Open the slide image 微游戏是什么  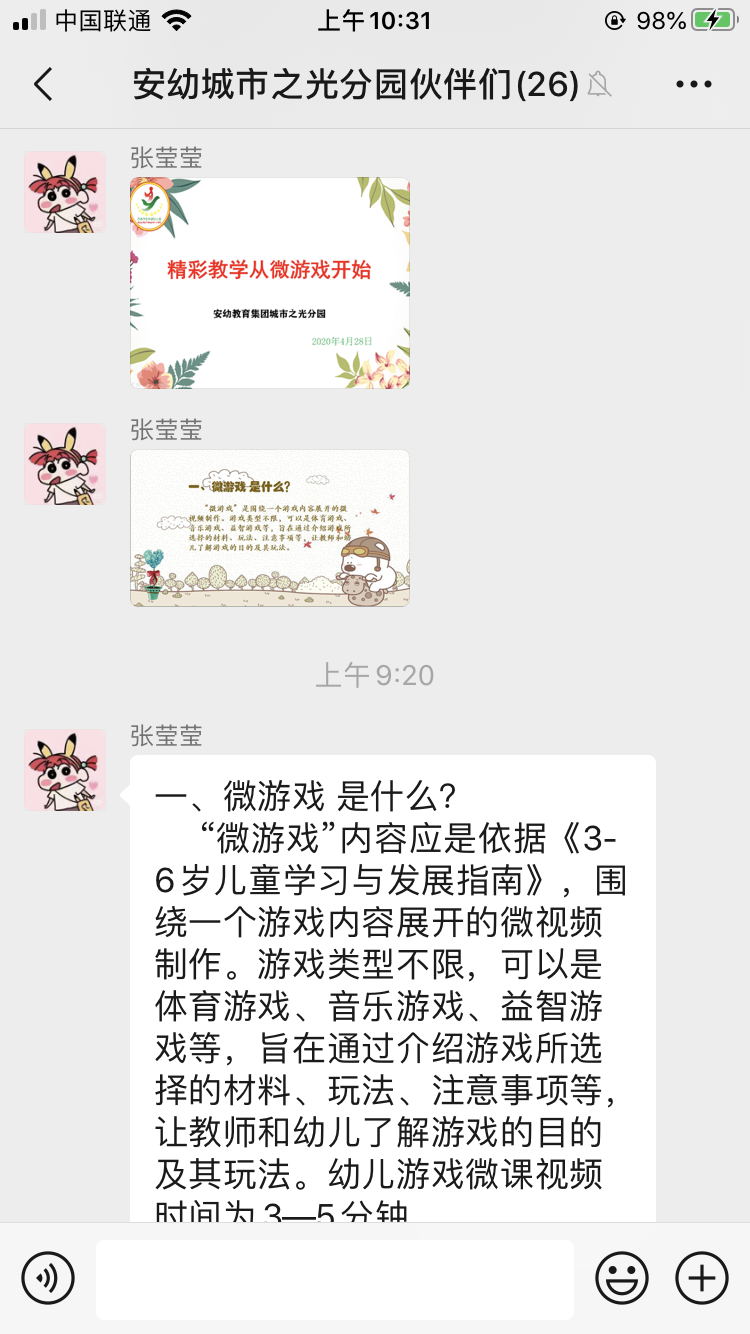(x=270, y=528)
